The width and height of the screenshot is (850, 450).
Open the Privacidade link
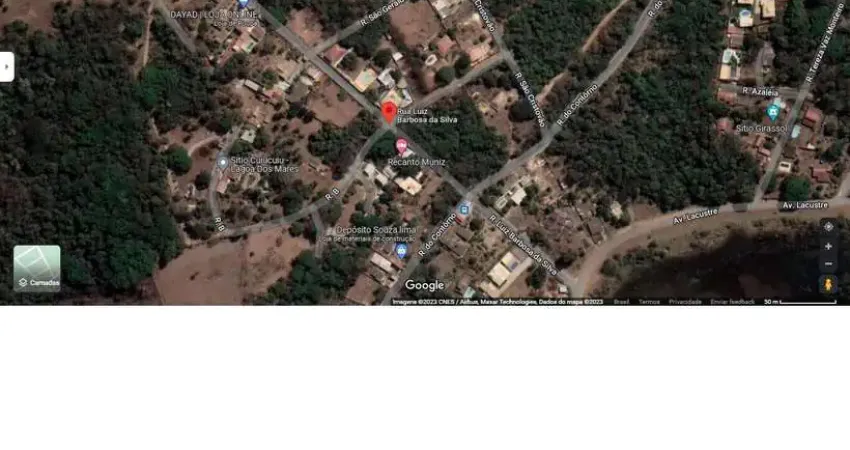click(685, 301)
